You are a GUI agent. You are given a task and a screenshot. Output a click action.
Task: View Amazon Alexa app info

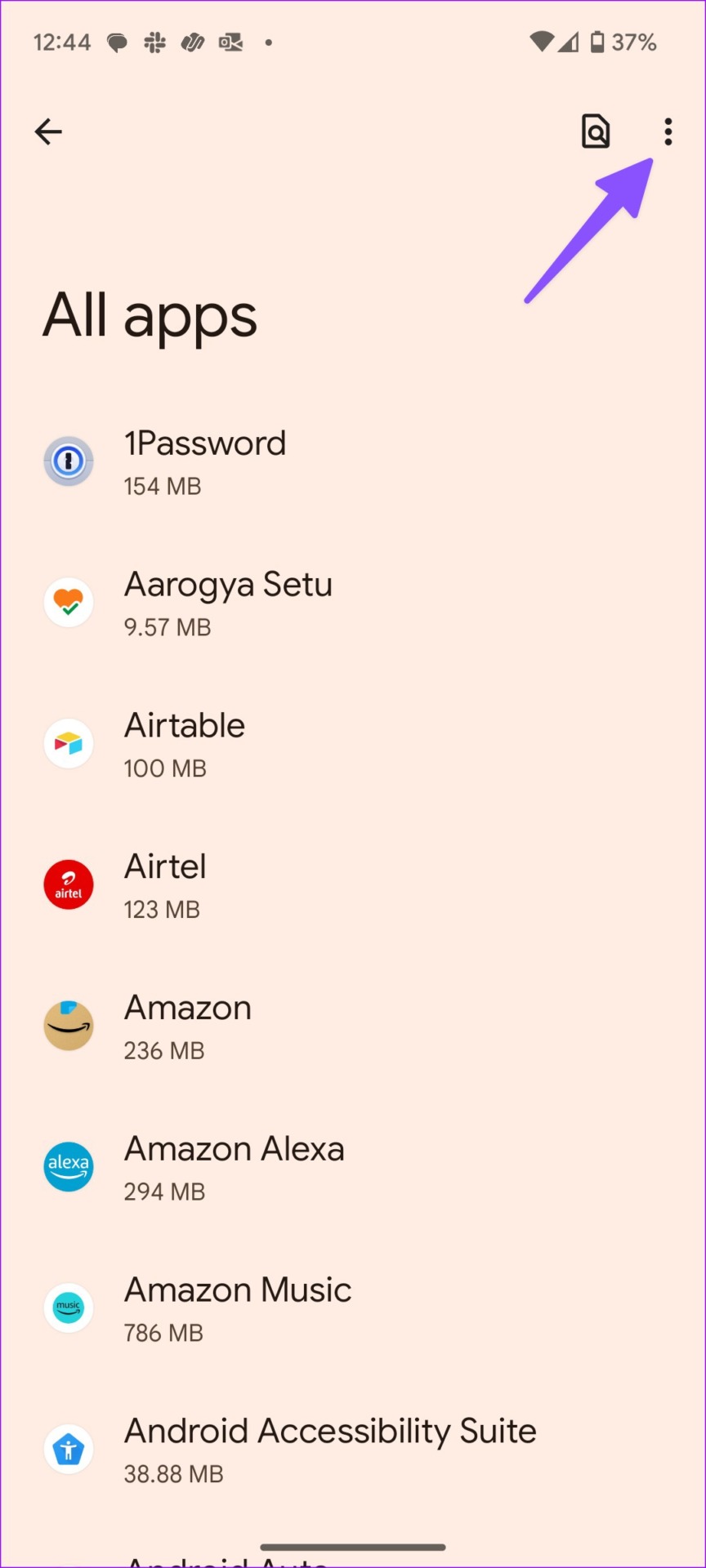353,1168
